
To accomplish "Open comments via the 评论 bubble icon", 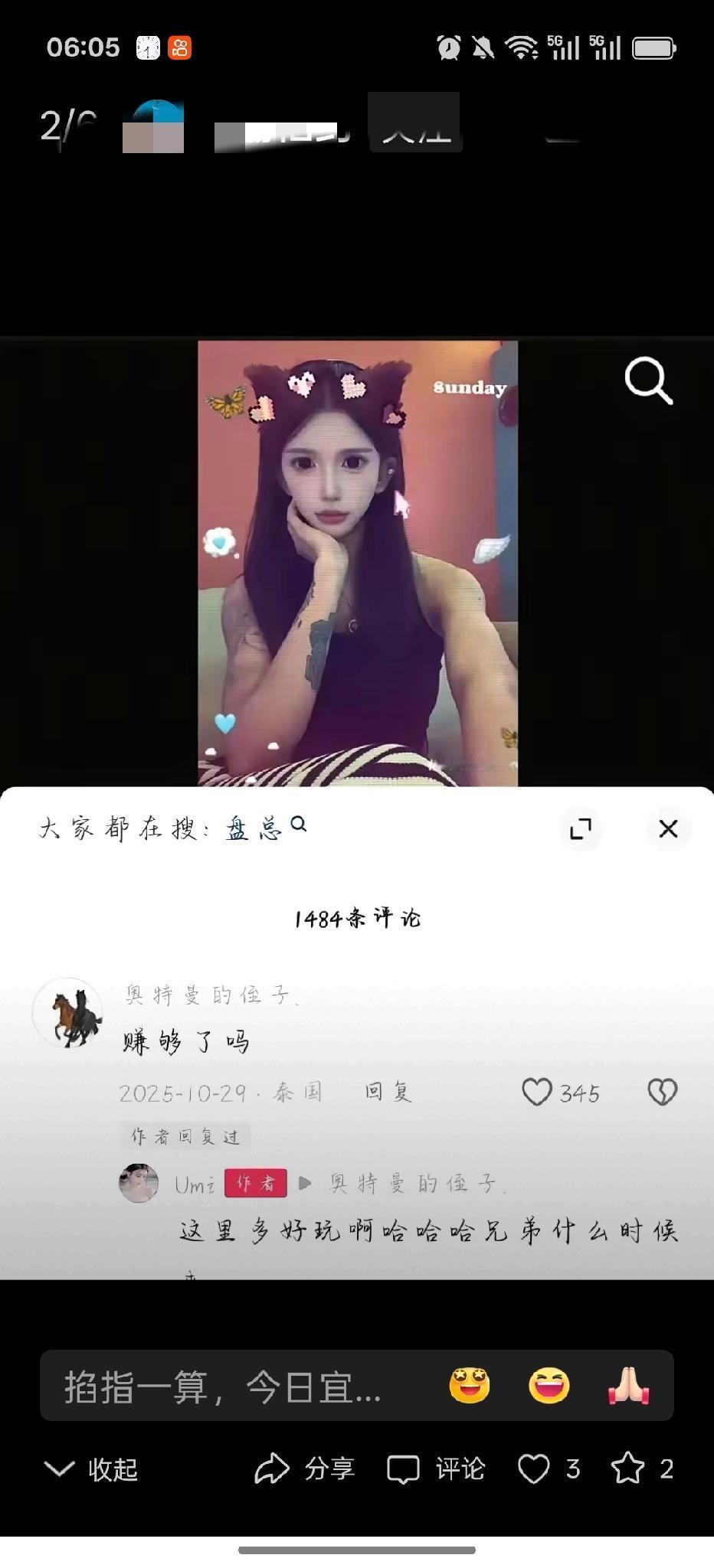I will (406, 1469).
